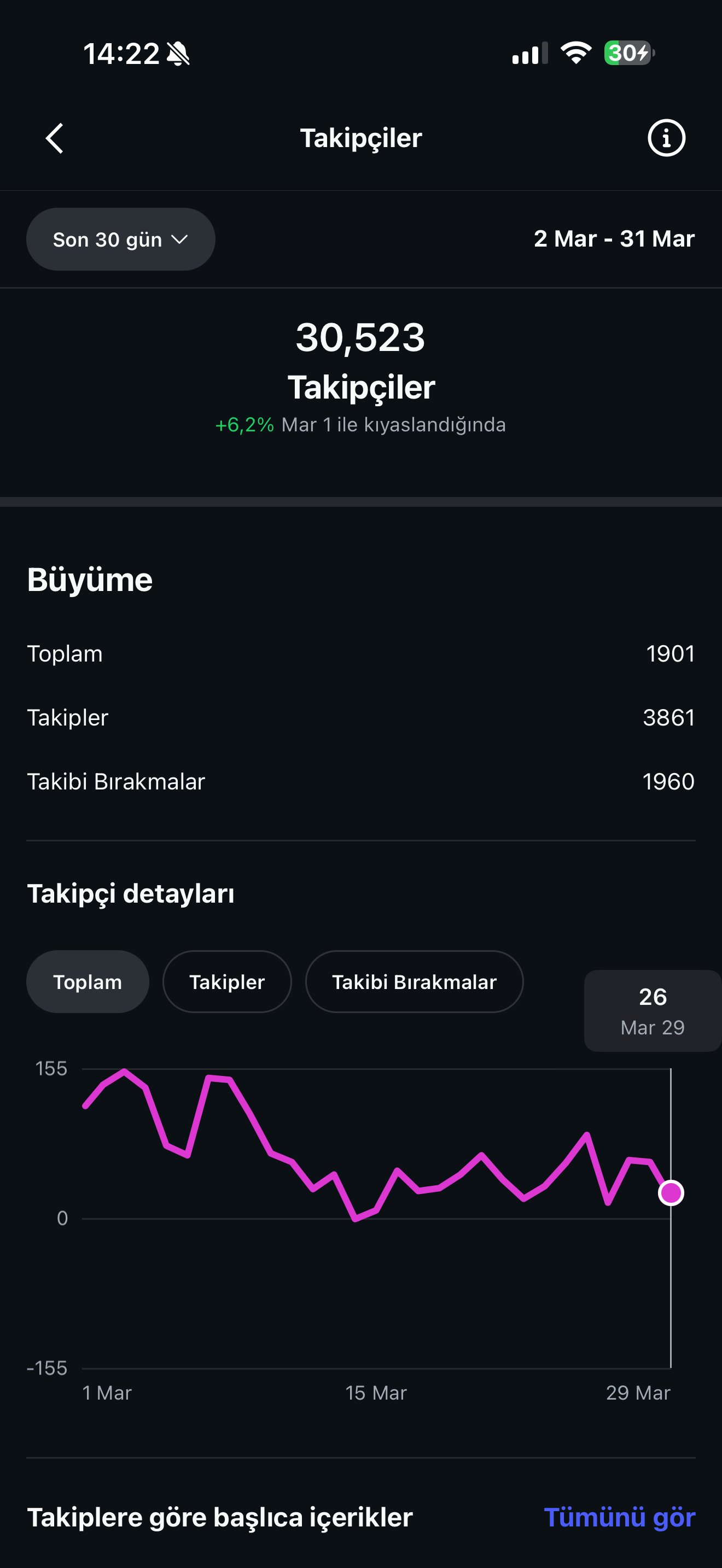
Task: Go back using the back arrow
Action: pyautogui.click(x=55, y=138)
